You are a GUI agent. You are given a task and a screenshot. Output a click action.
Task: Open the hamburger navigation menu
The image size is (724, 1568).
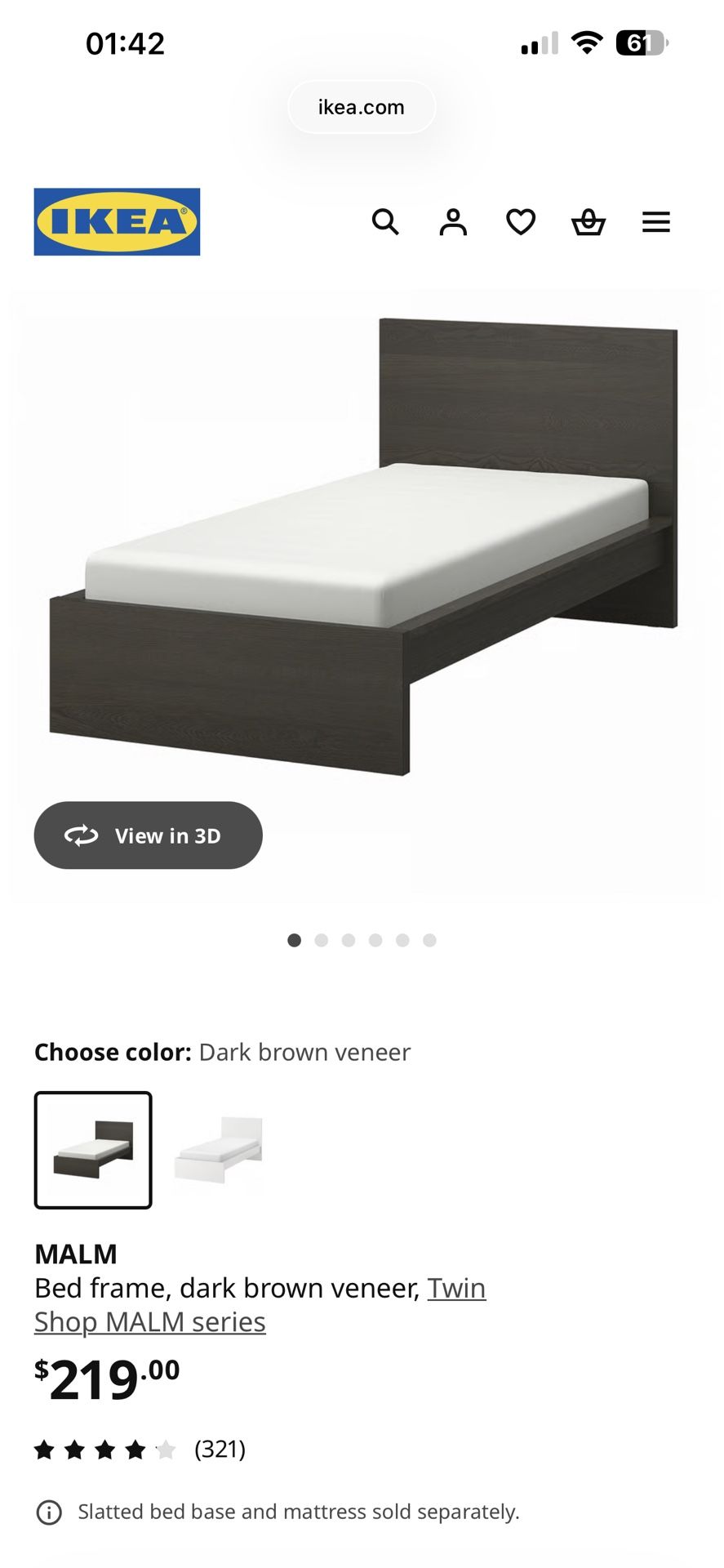coord(656,221)
